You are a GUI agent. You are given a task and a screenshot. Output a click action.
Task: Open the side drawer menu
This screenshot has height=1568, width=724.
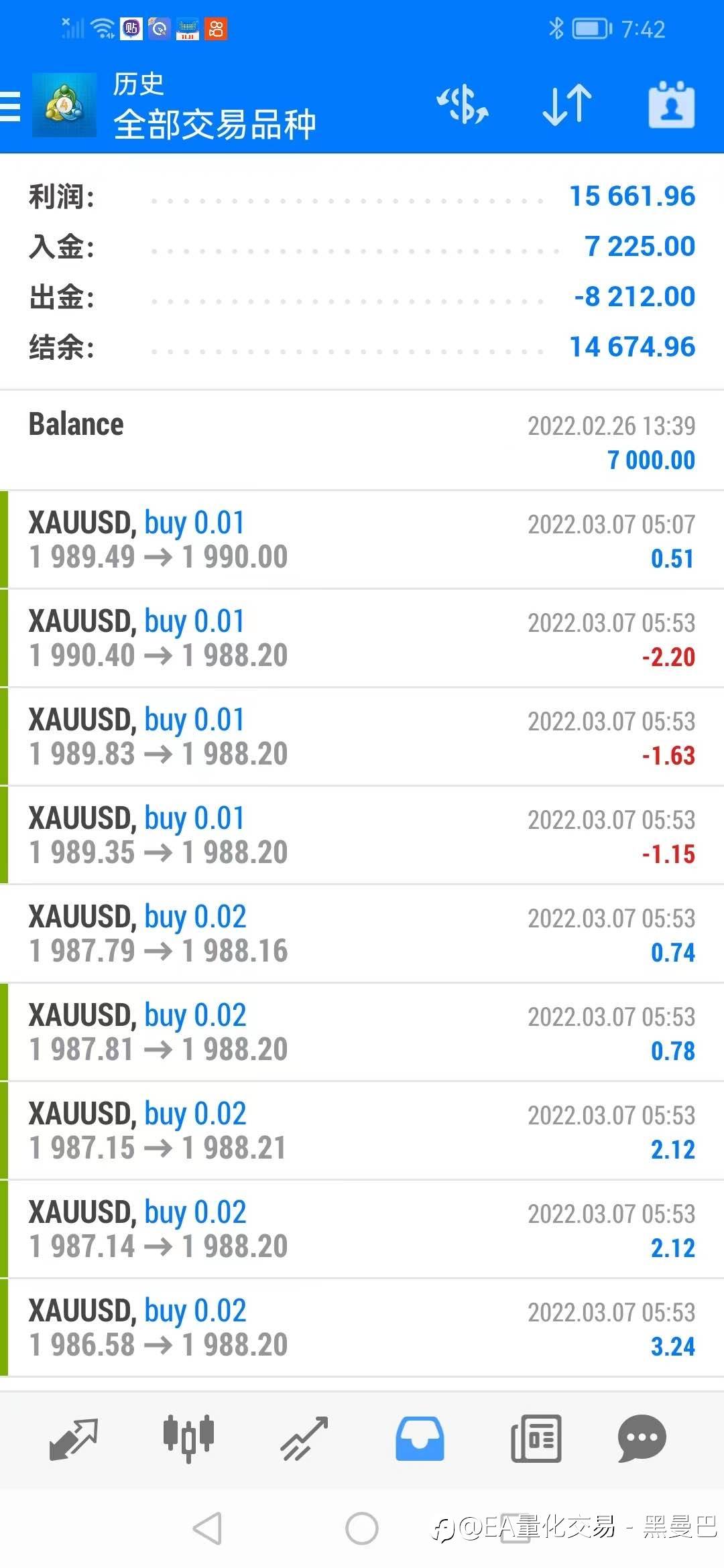tap(11, 106)
